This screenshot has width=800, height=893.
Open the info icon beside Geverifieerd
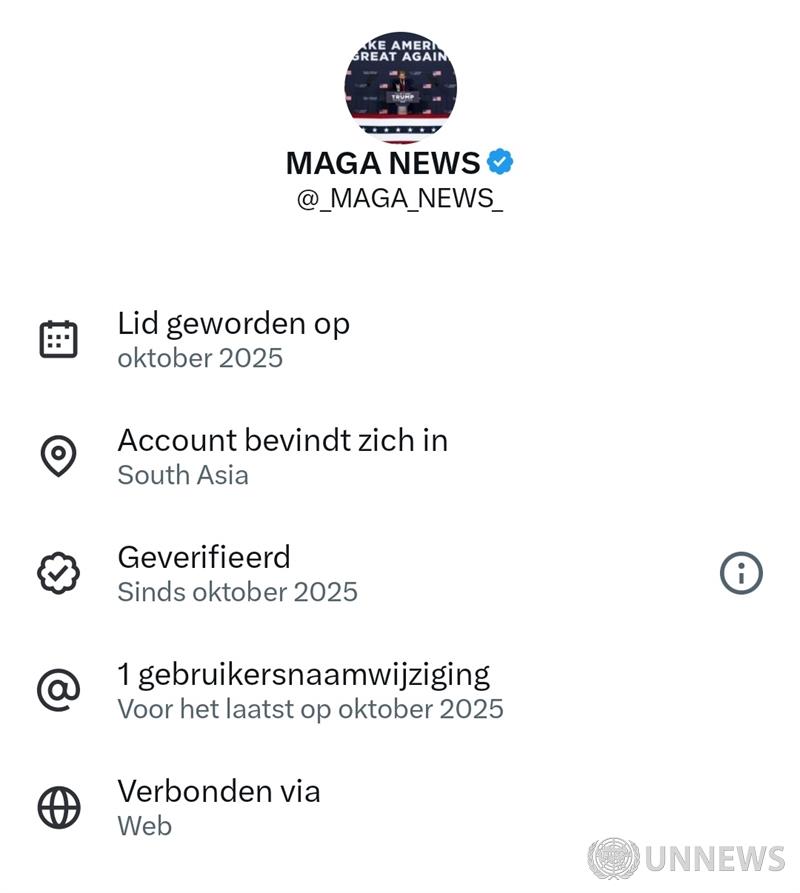(741, 573)
